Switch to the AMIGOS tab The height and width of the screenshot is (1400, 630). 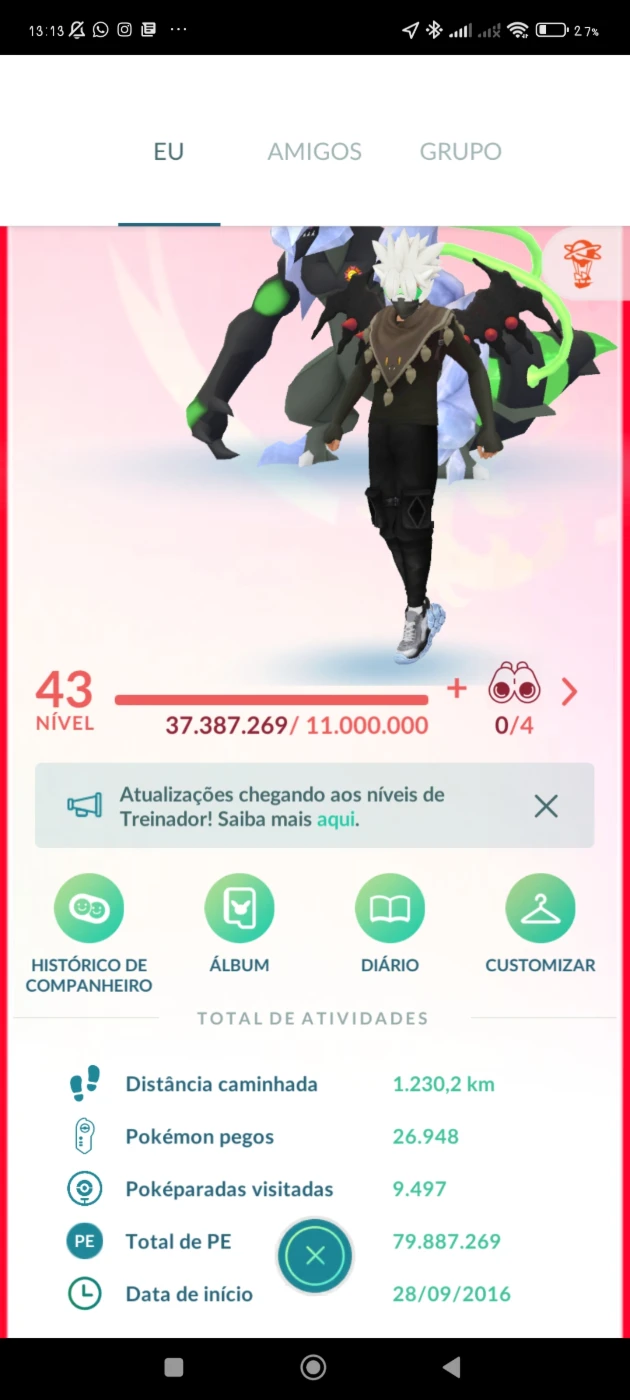(x=314, y=152)
